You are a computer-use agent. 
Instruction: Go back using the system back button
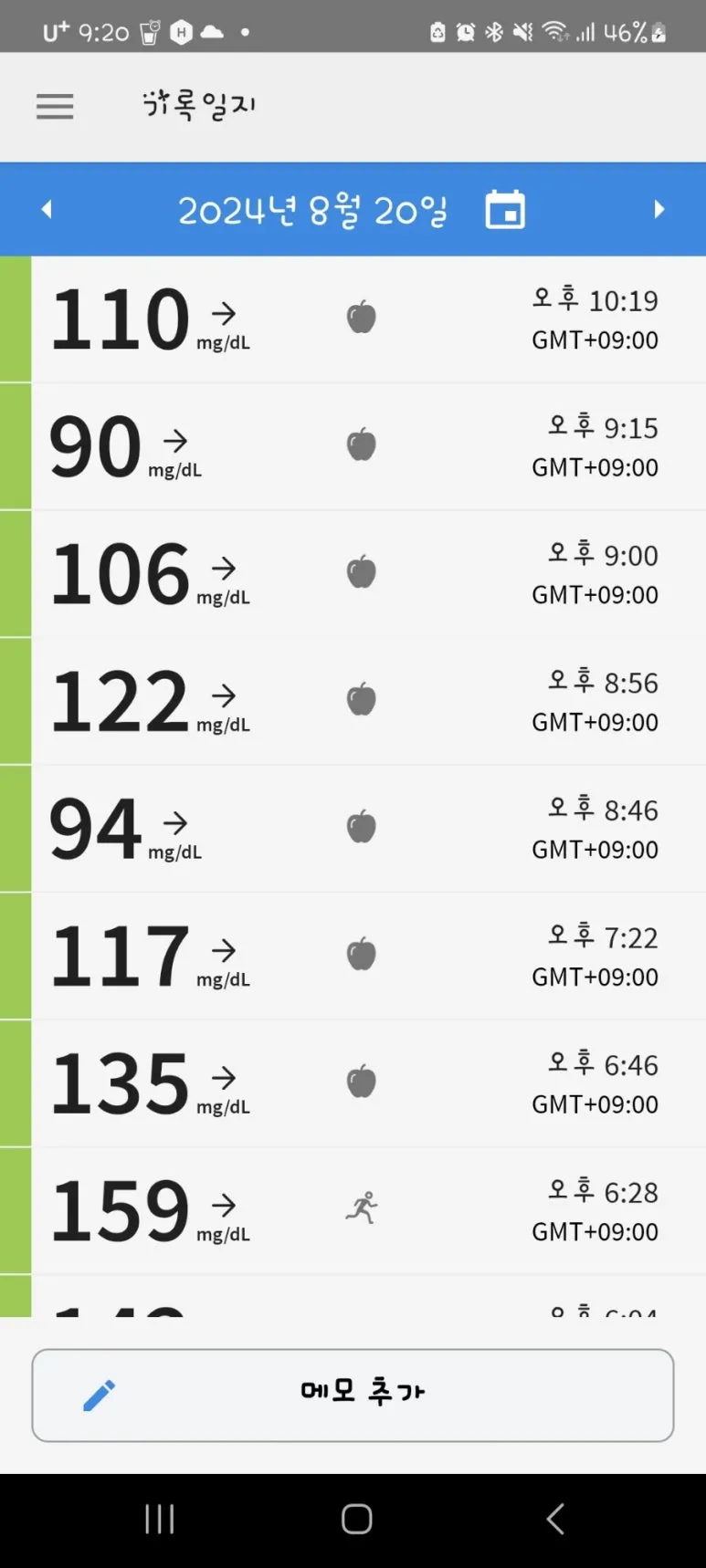tap(554, 1519)
